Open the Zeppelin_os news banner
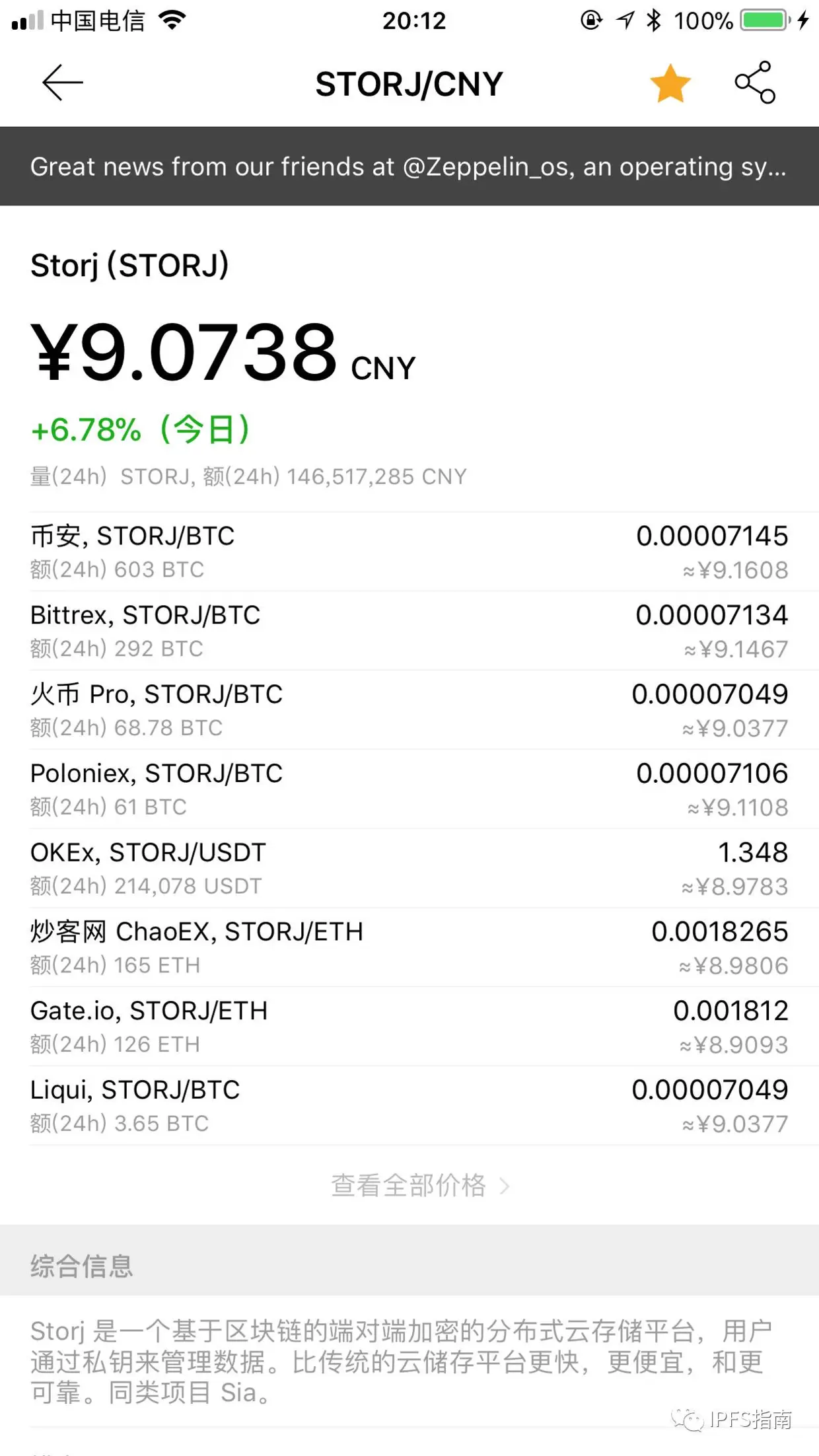This screenshot has height=1456, width=819. pos(408,166)
